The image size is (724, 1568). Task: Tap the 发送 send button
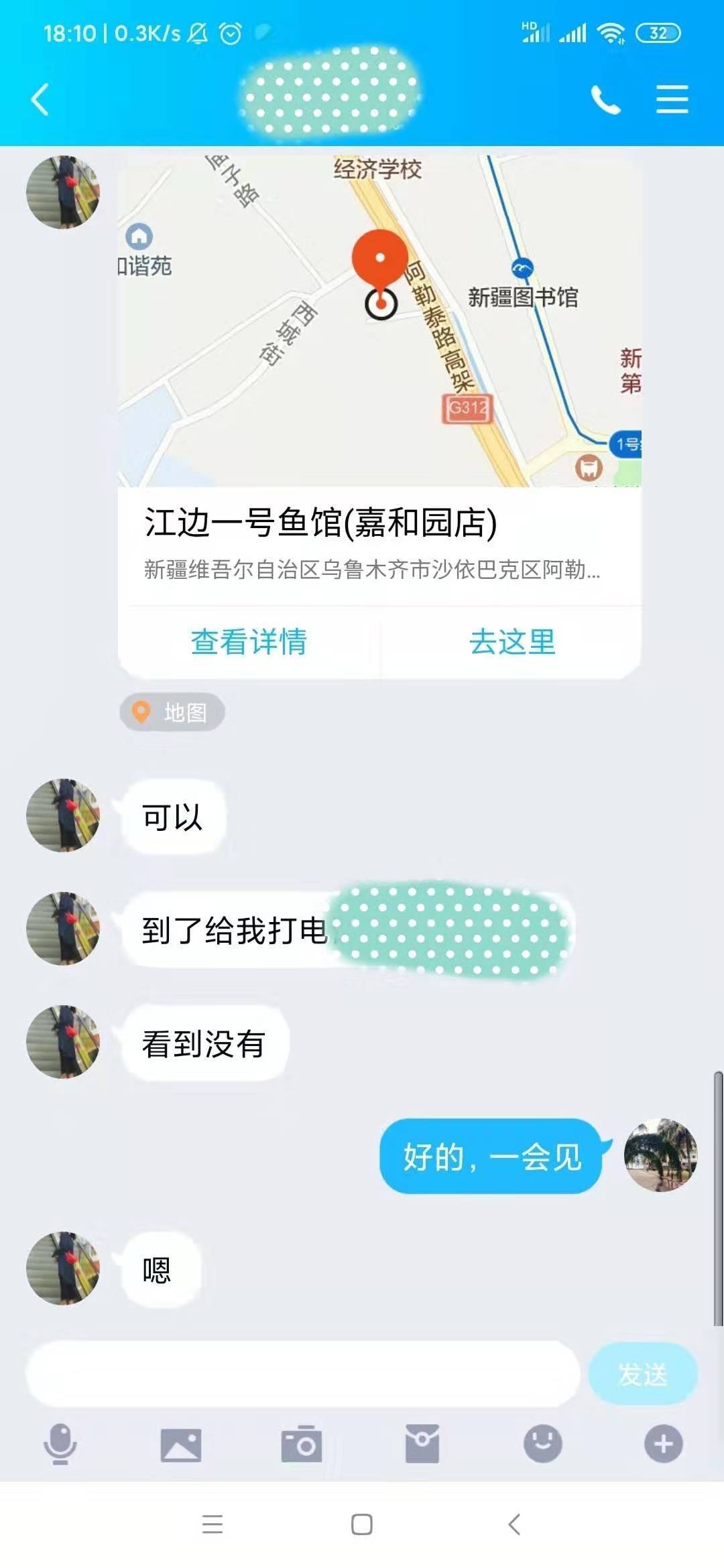[x=642, y=1374]
